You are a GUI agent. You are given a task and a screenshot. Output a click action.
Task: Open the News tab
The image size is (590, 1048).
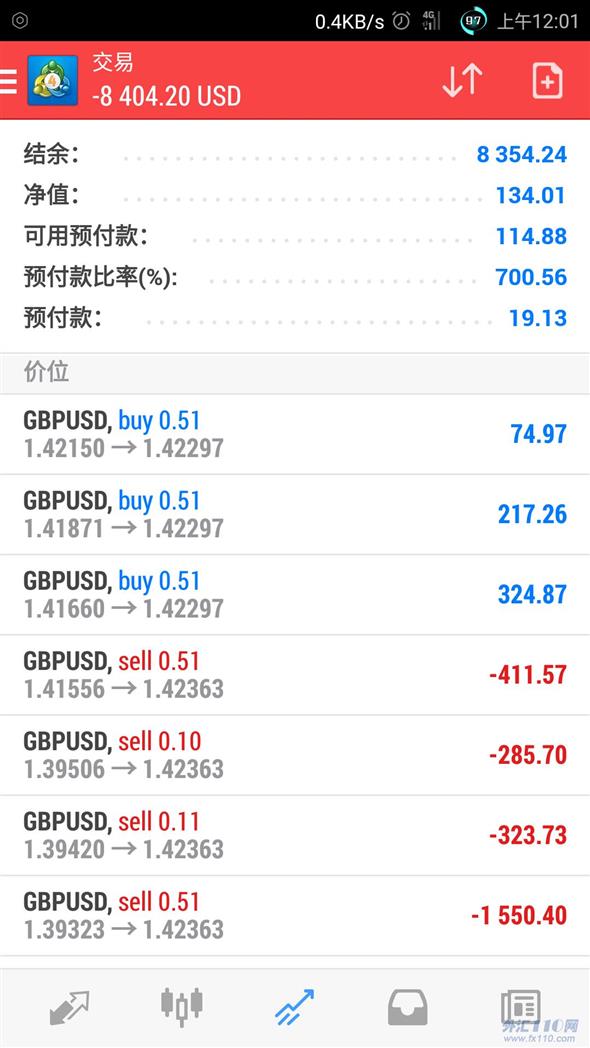(x=521, y=1007)
